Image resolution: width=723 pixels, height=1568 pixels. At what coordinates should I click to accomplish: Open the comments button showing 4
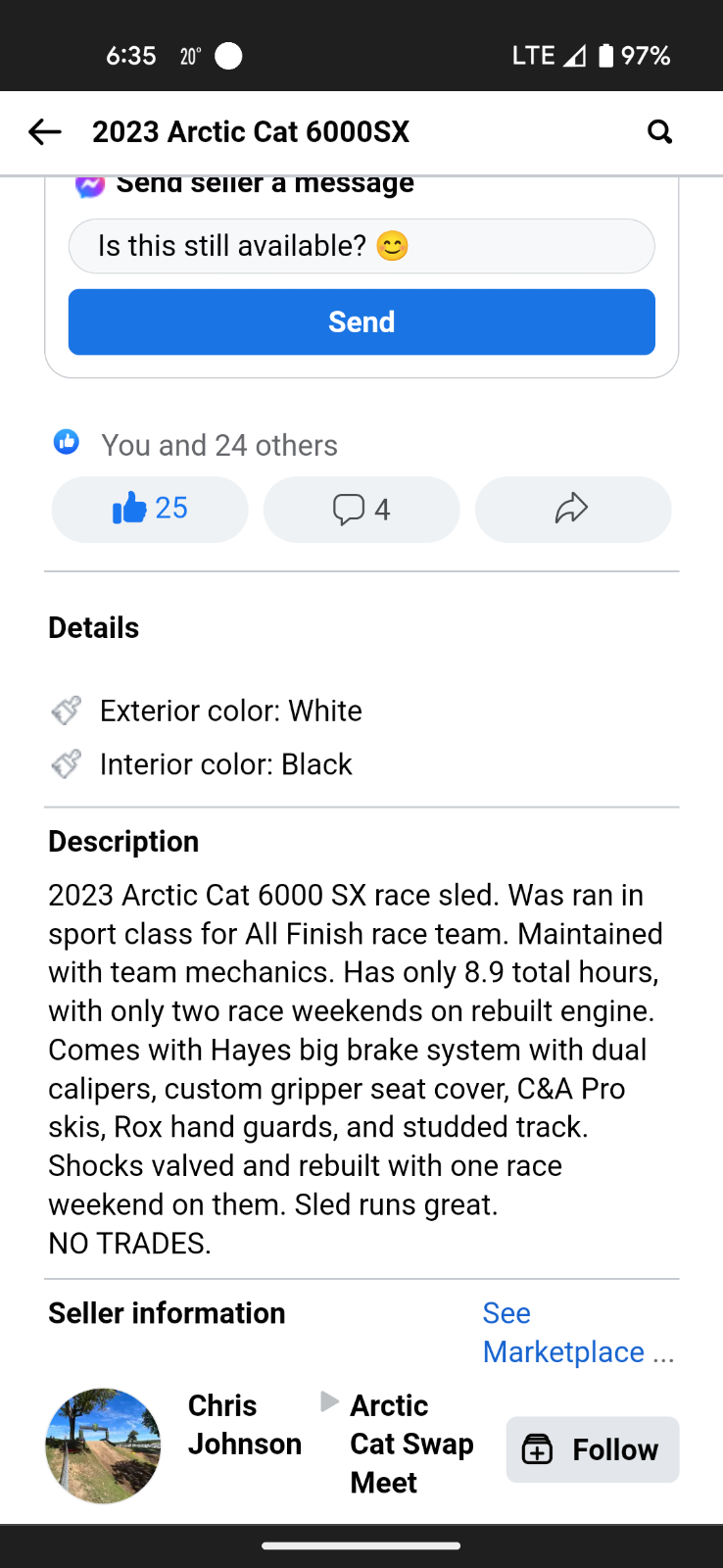coord(361,509)
